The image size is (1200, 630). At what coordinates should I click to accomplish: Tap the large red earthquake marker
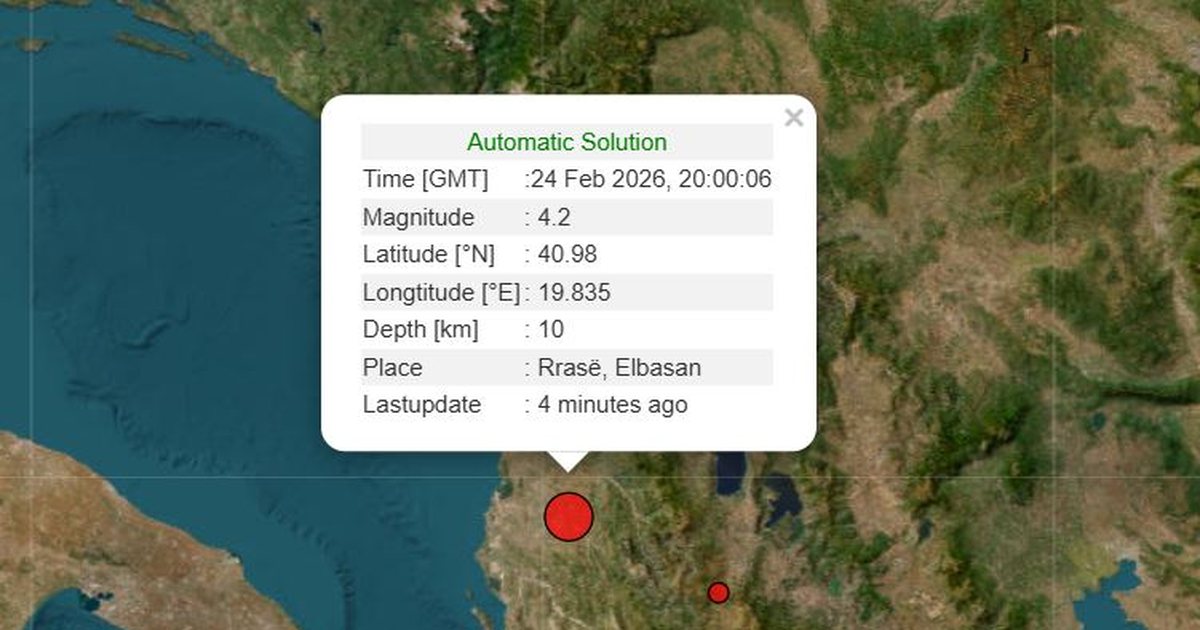tap(569, 517)
